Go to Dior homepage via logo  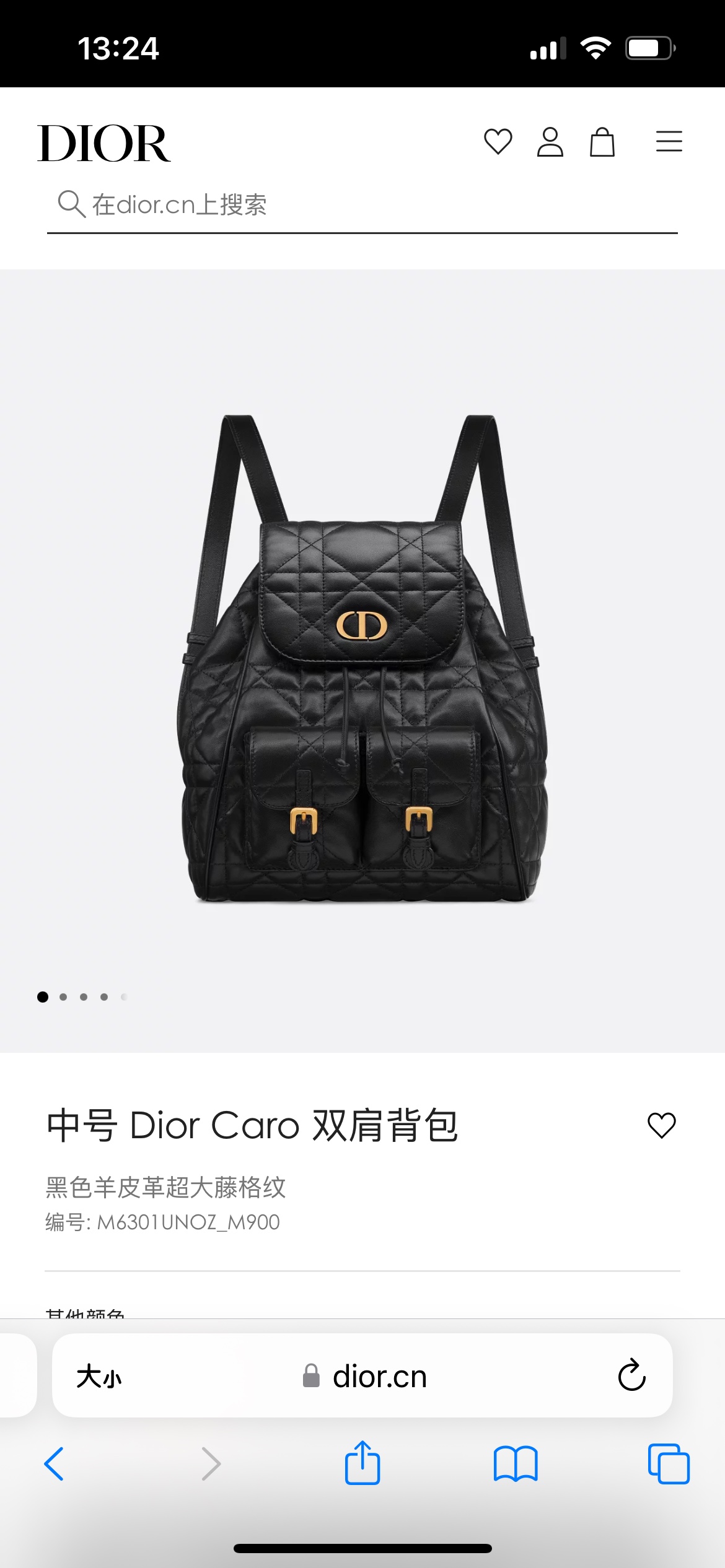104,143
